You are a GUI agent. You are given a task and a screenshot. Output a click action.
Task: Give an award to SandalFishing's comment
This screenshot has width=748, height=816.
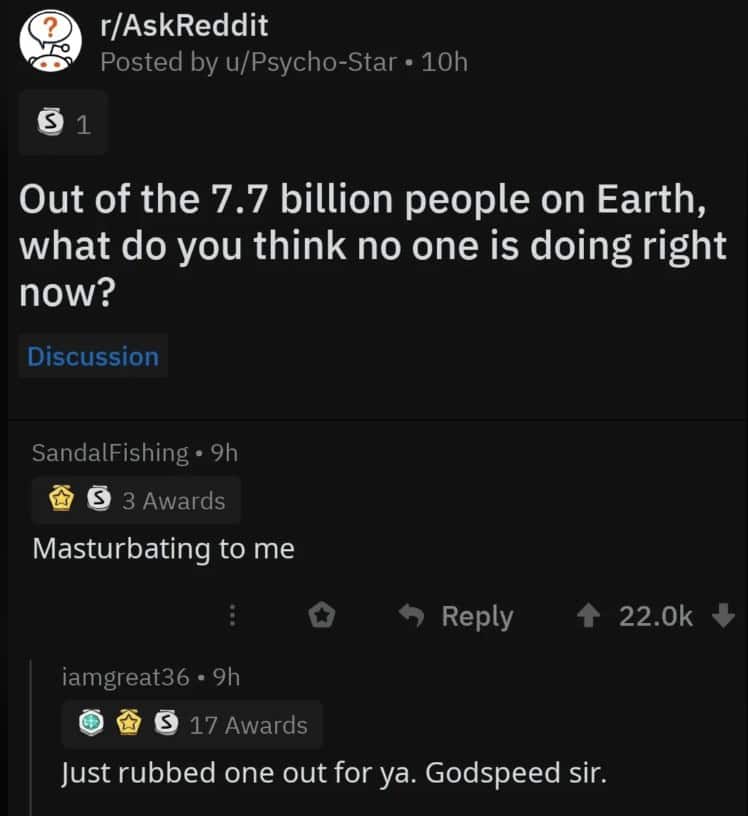[x=320, y=617]
